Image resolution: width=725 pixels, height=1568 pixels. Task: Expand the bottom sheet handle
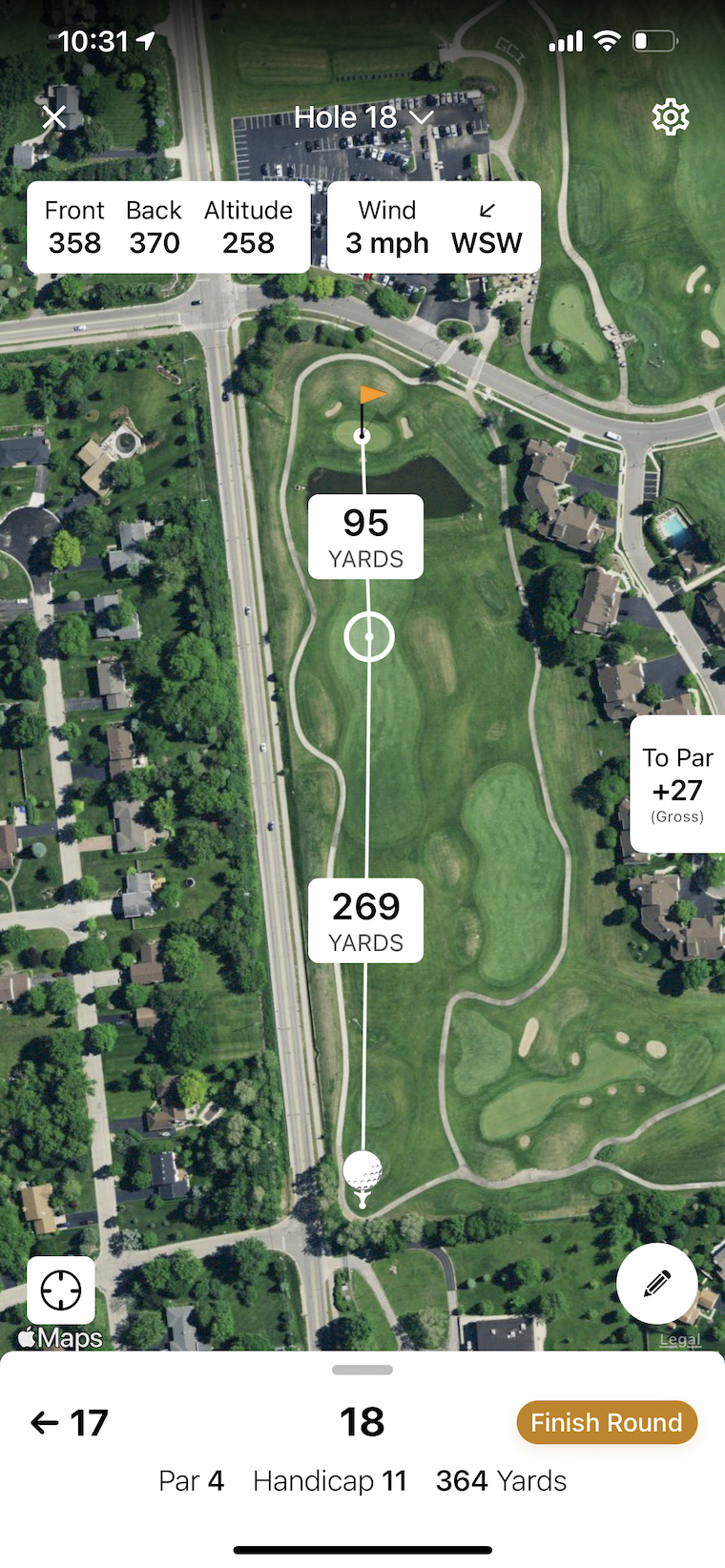coord(362,1370)
